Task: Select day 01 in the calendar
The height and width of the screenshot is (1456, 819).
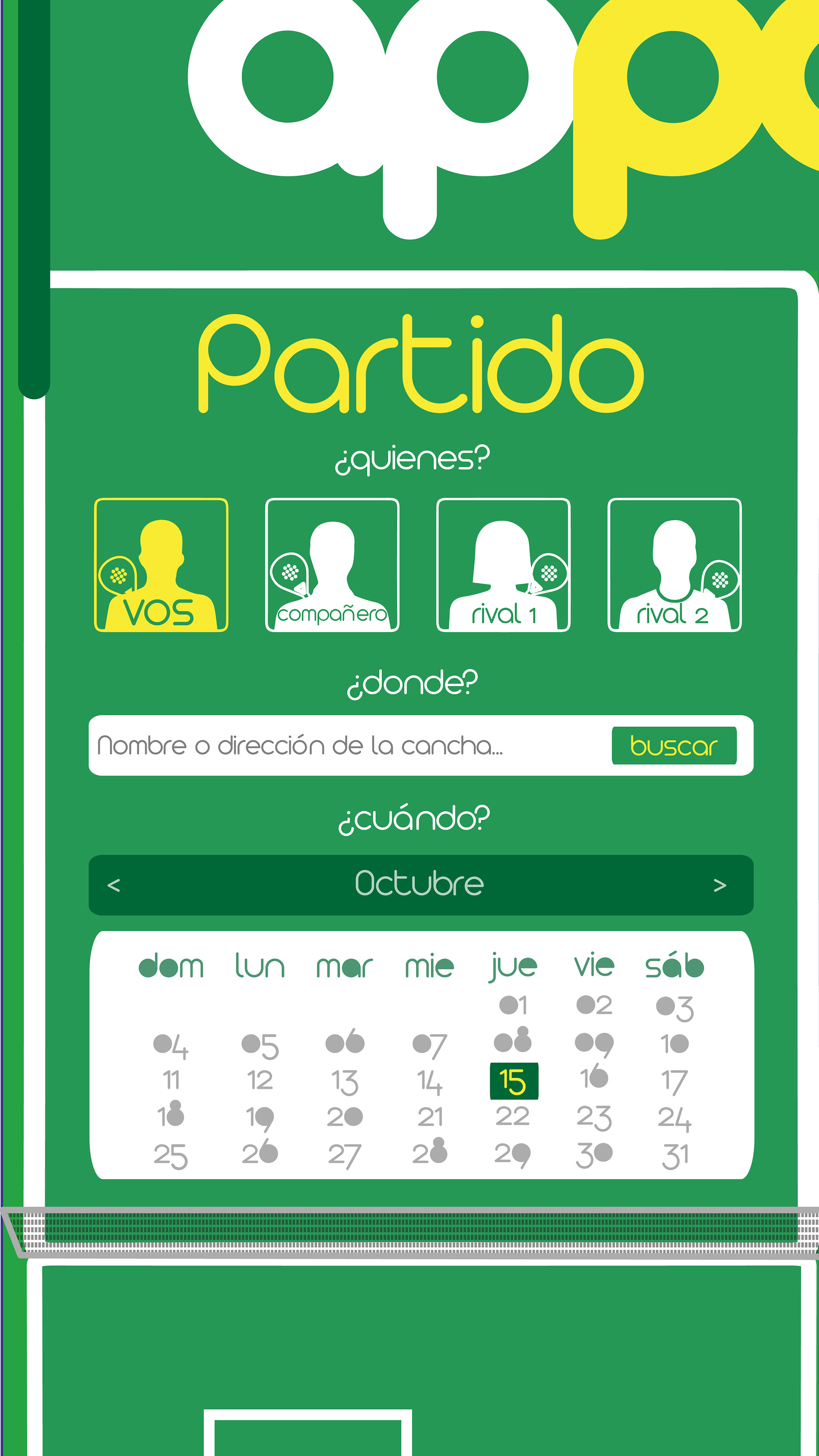Action: [x=513, y=1005]
